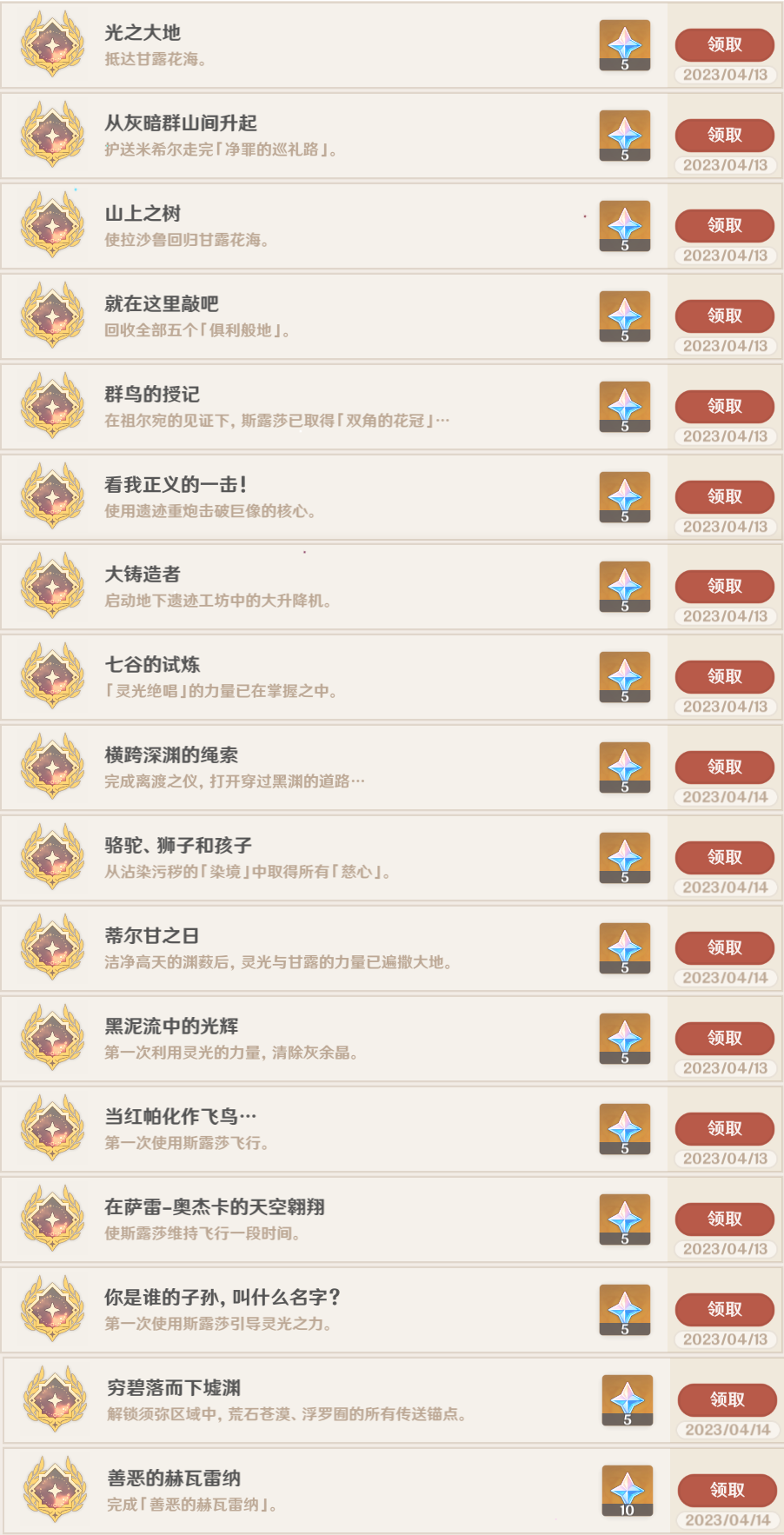Collect reward for 穷碧落而下墟渊
The image size is (784, 1535).
727,1399
